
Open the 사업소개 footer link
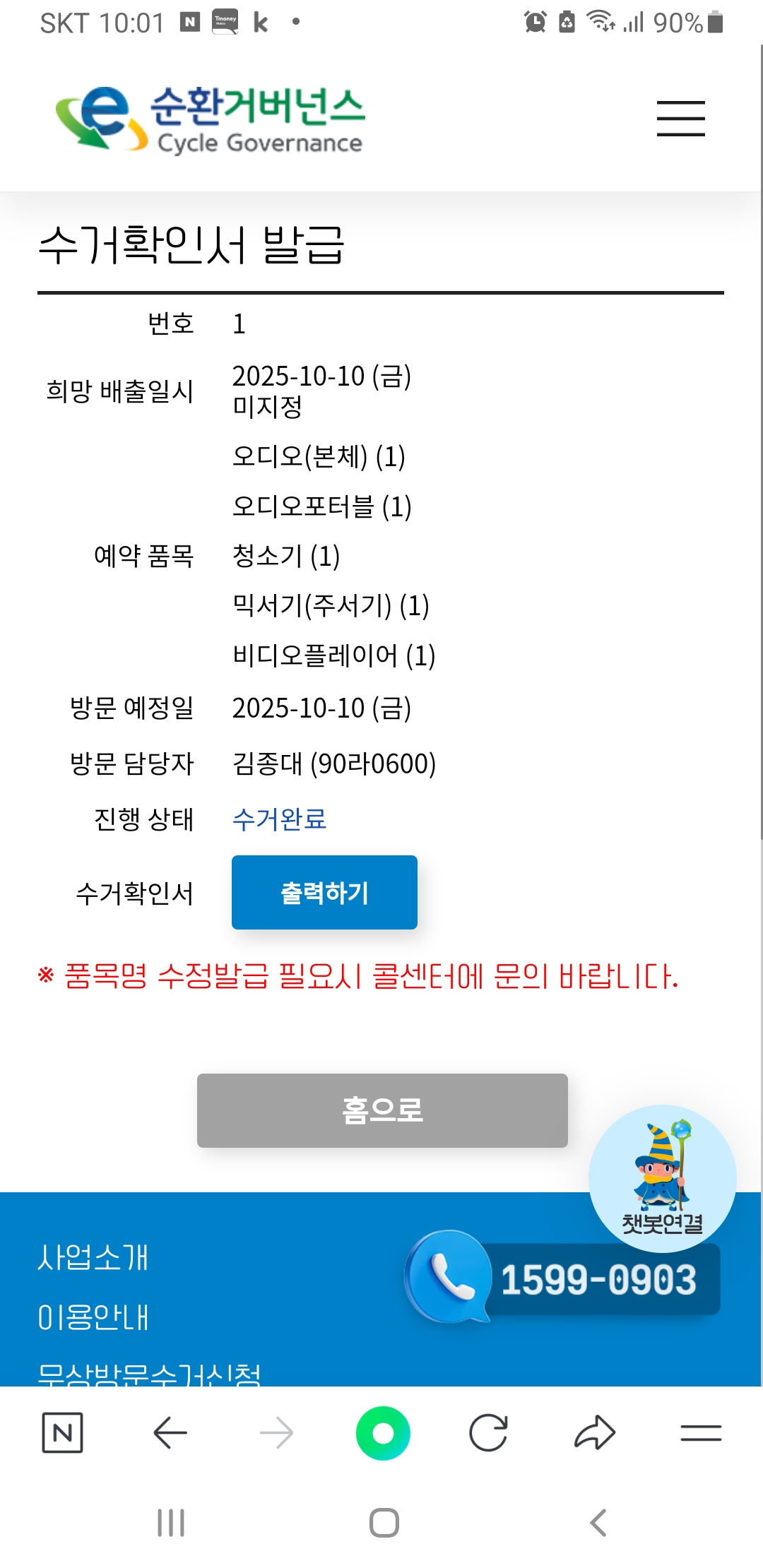click(93, 1257)
